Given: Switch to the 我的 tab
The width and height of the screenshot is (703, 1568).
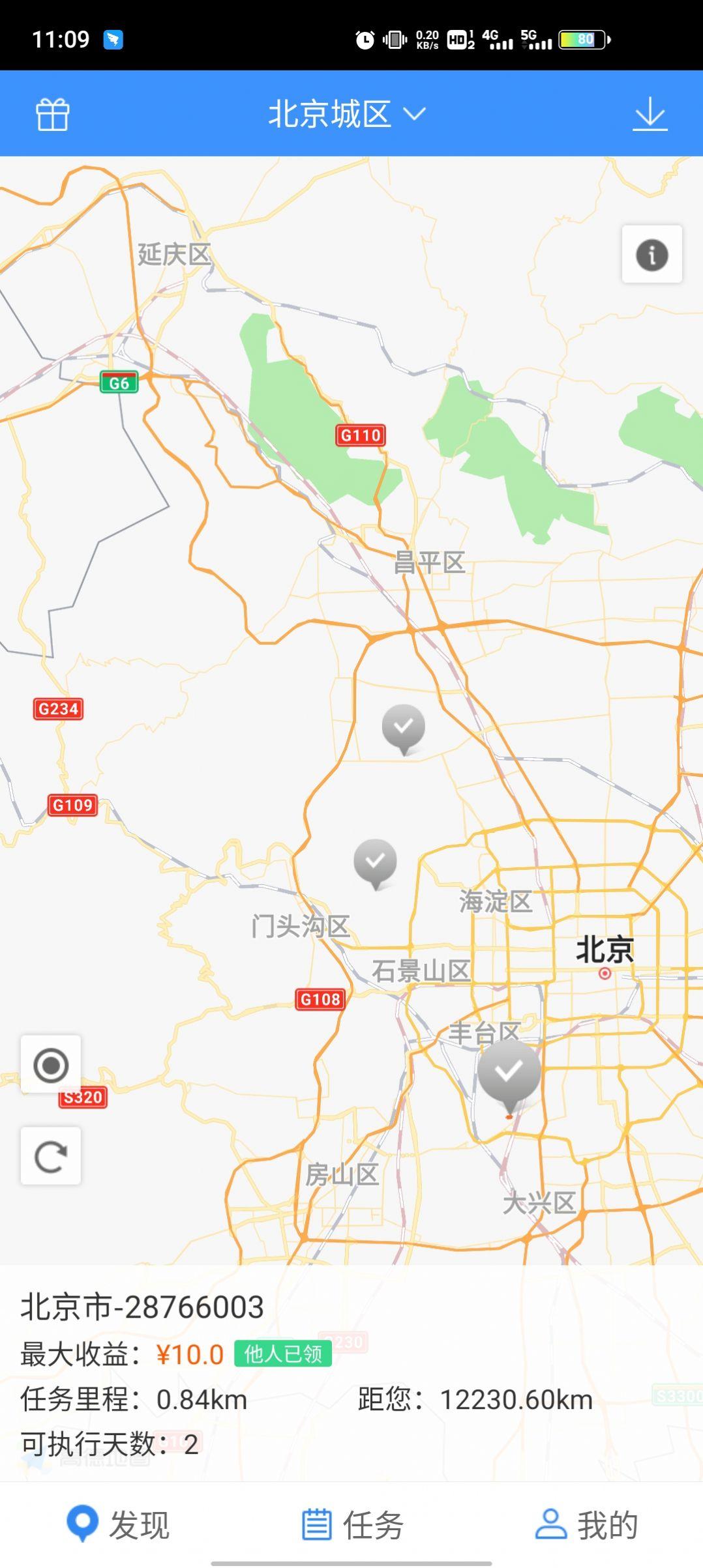Looking at the screenshot, I should pyautogui.click(x=586, y=1526).
